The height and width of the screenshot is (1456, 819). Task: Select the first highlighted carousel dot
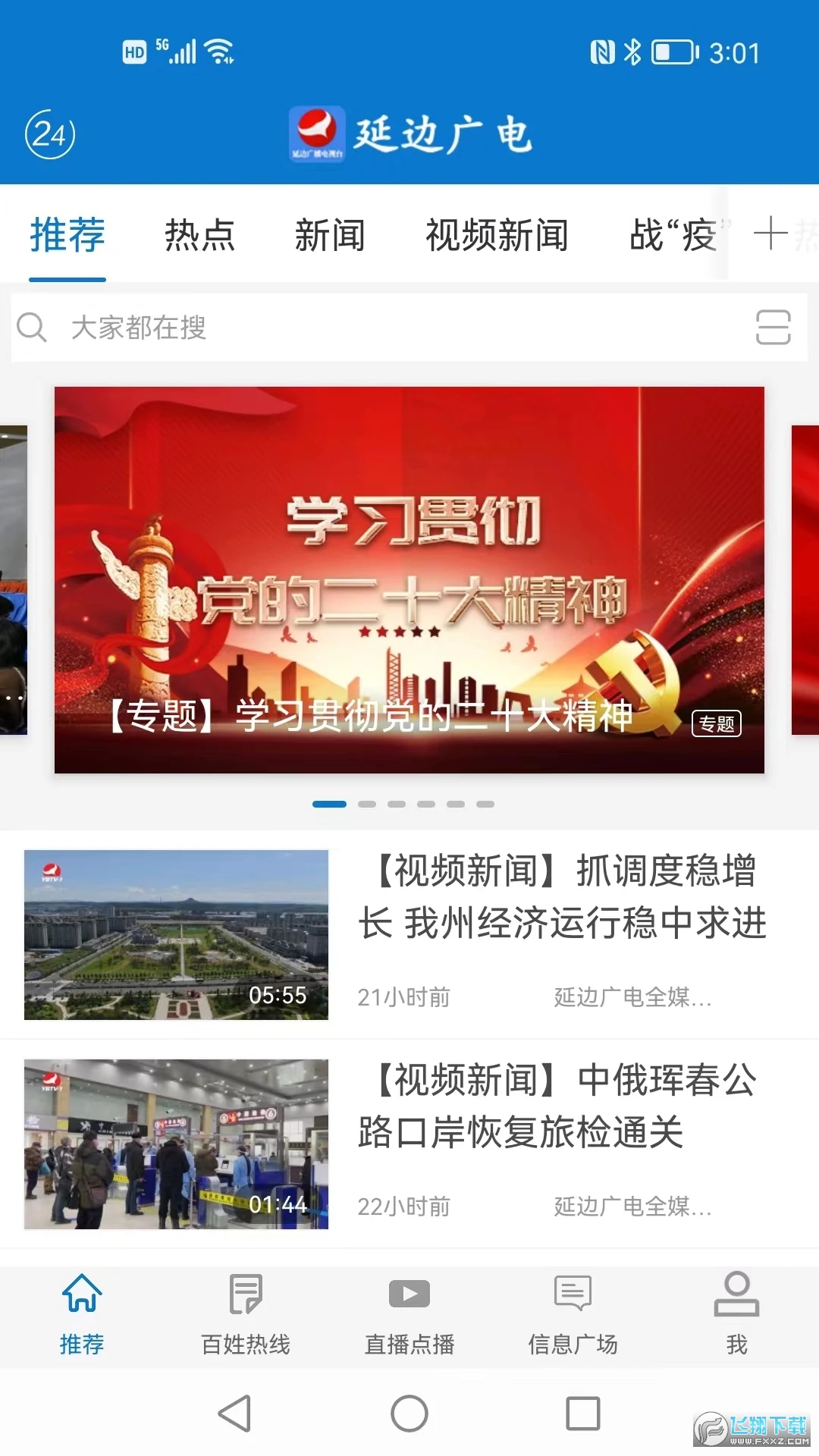[x=331, y=804]
